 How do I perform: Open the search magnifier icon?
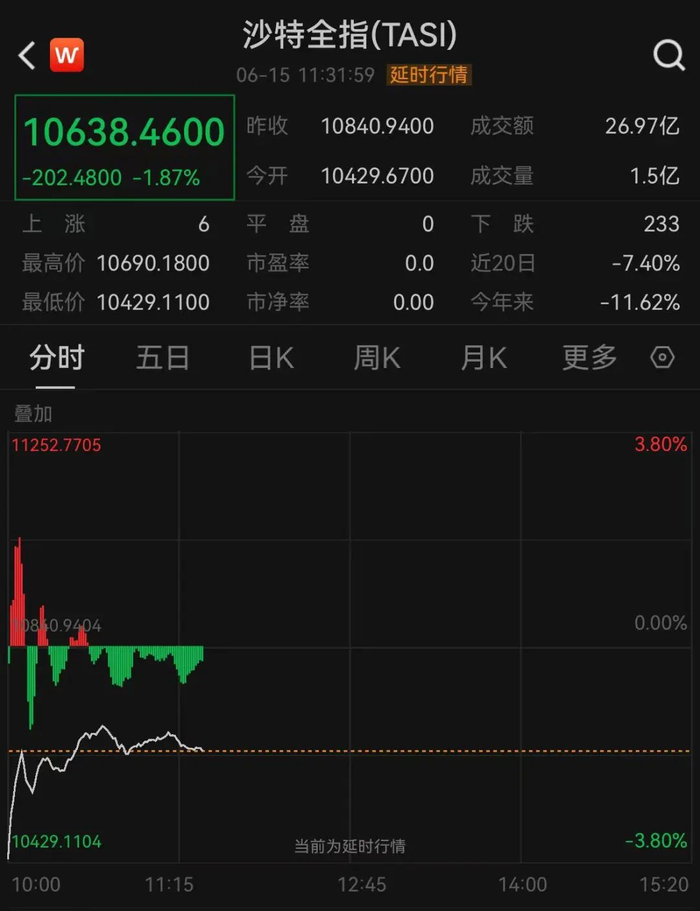click(x=668, y=55)
